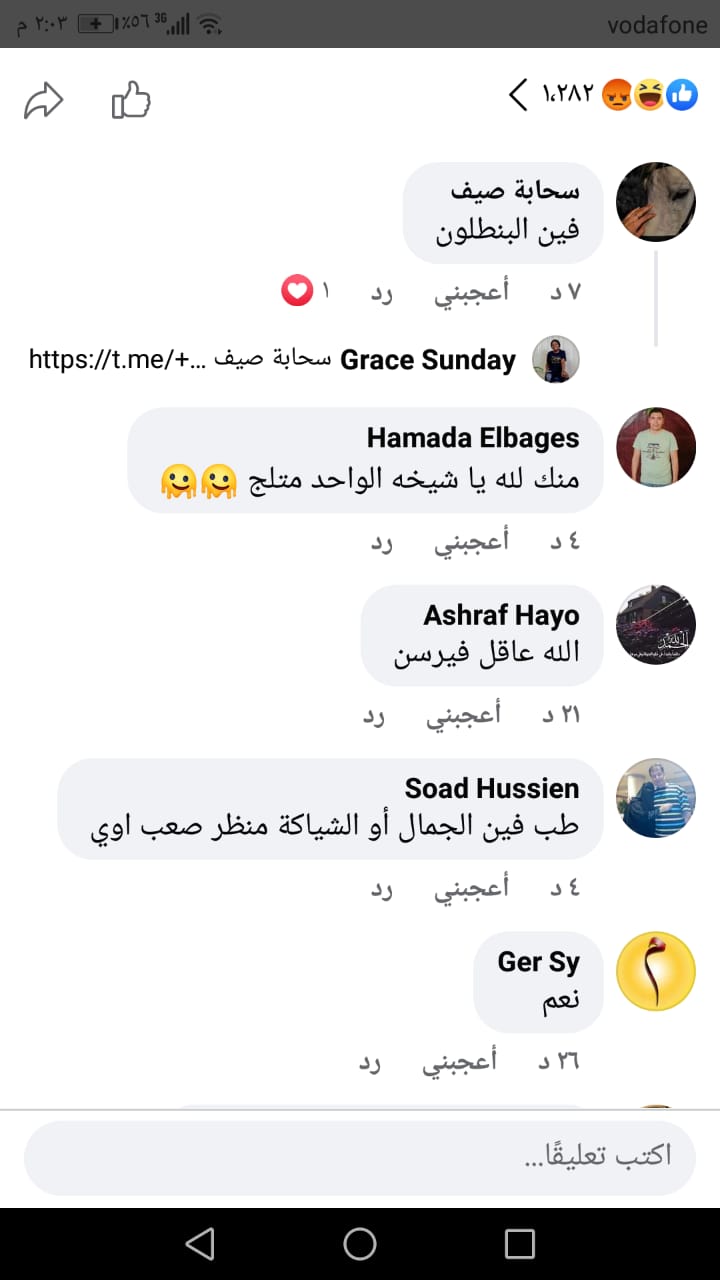The height and width of the screenshot is (1280, 720).
Task: Like Ger Sy's comment
Action: point(458,1061)
